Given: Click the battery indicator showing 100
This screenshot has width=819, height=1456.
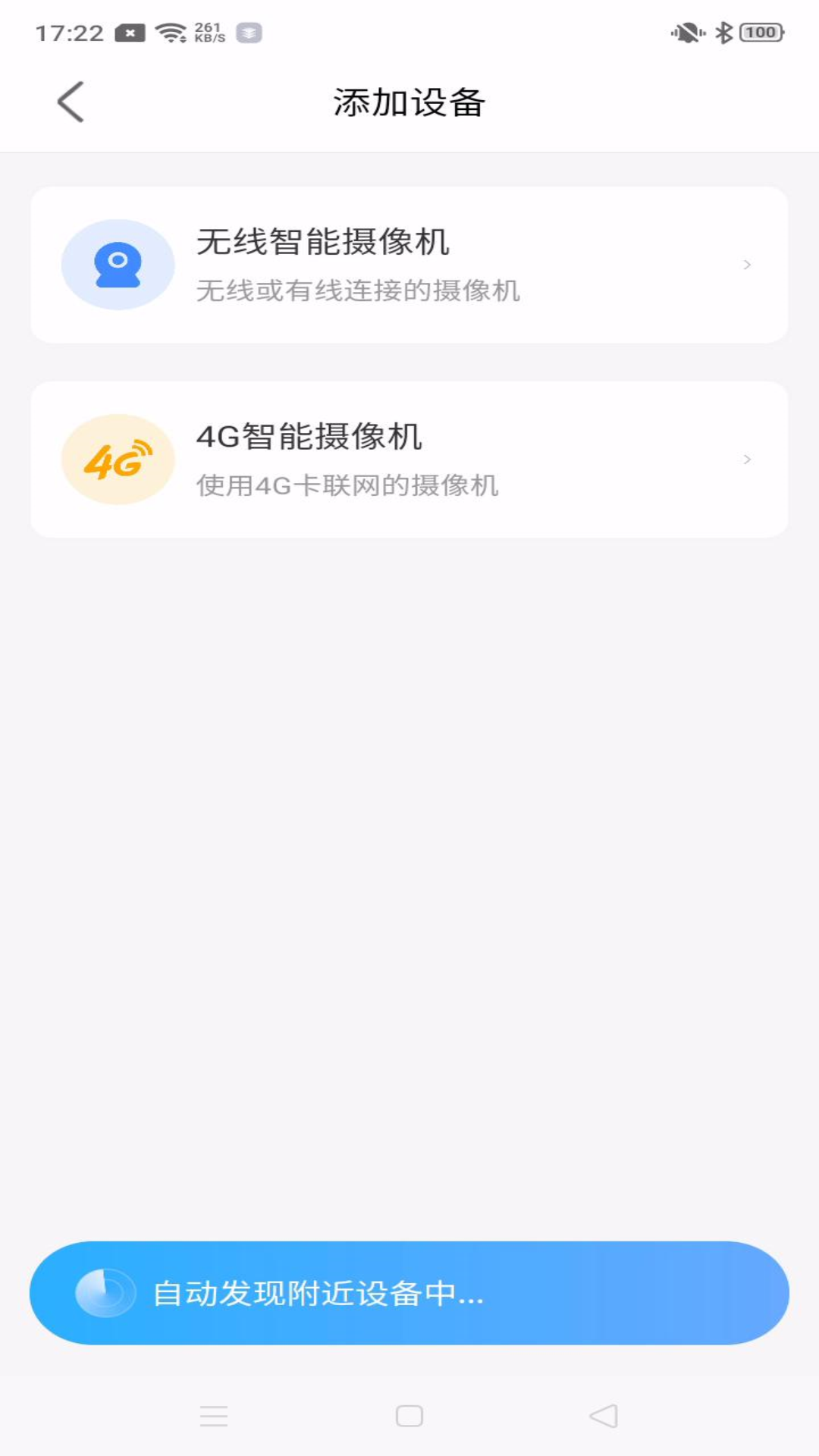Looking at the screenshot, I should tap(764, 32).
